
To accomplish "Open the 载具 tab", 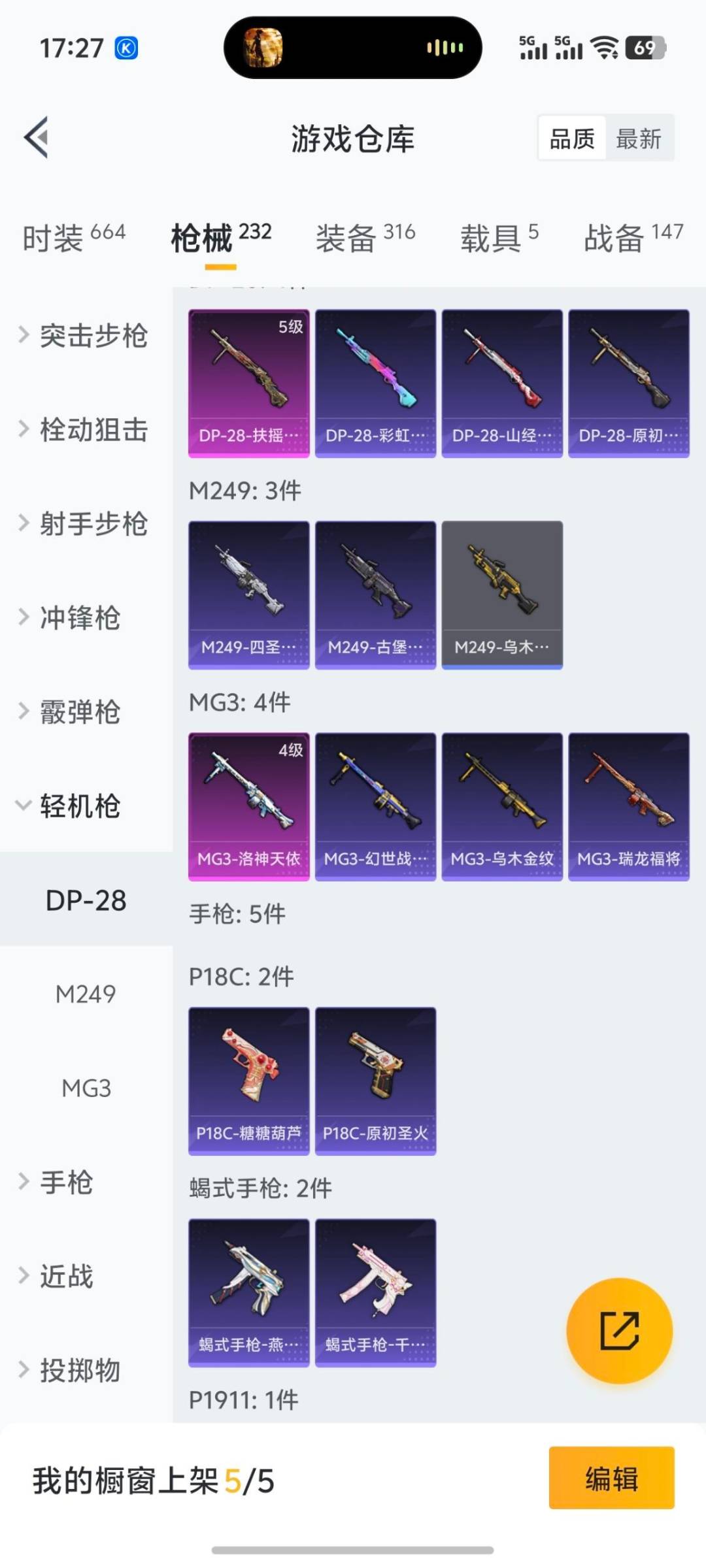I will point(499,237).
